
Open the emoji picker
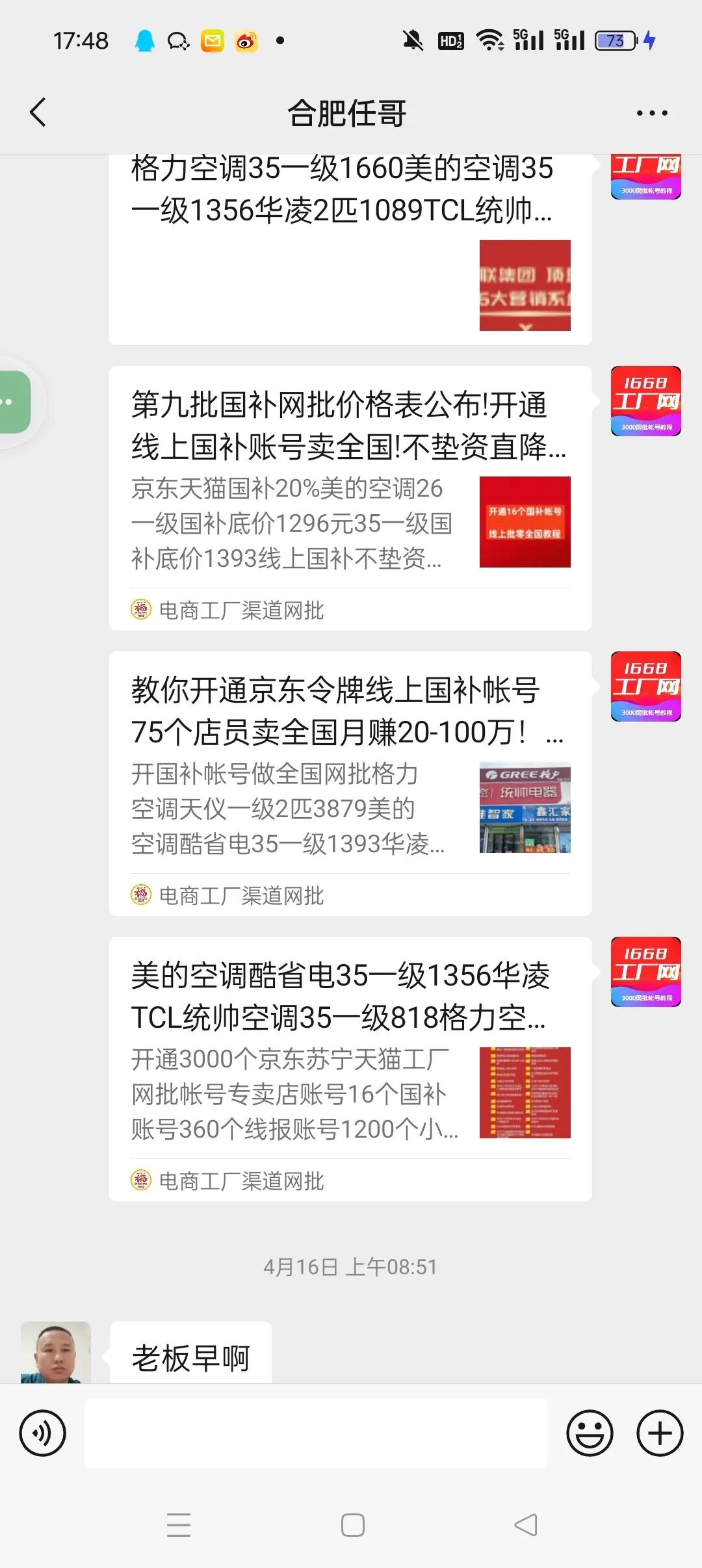(x=590, y=1433)
